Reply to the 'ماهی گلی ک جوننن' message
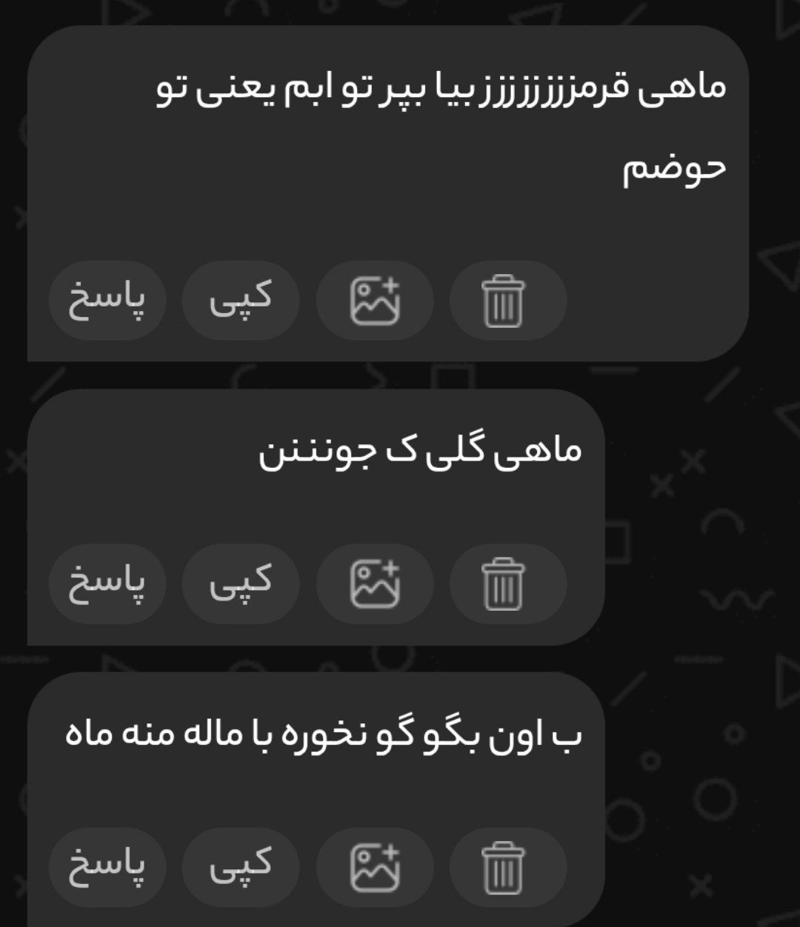Screen dimensions: 800x927 106,583
